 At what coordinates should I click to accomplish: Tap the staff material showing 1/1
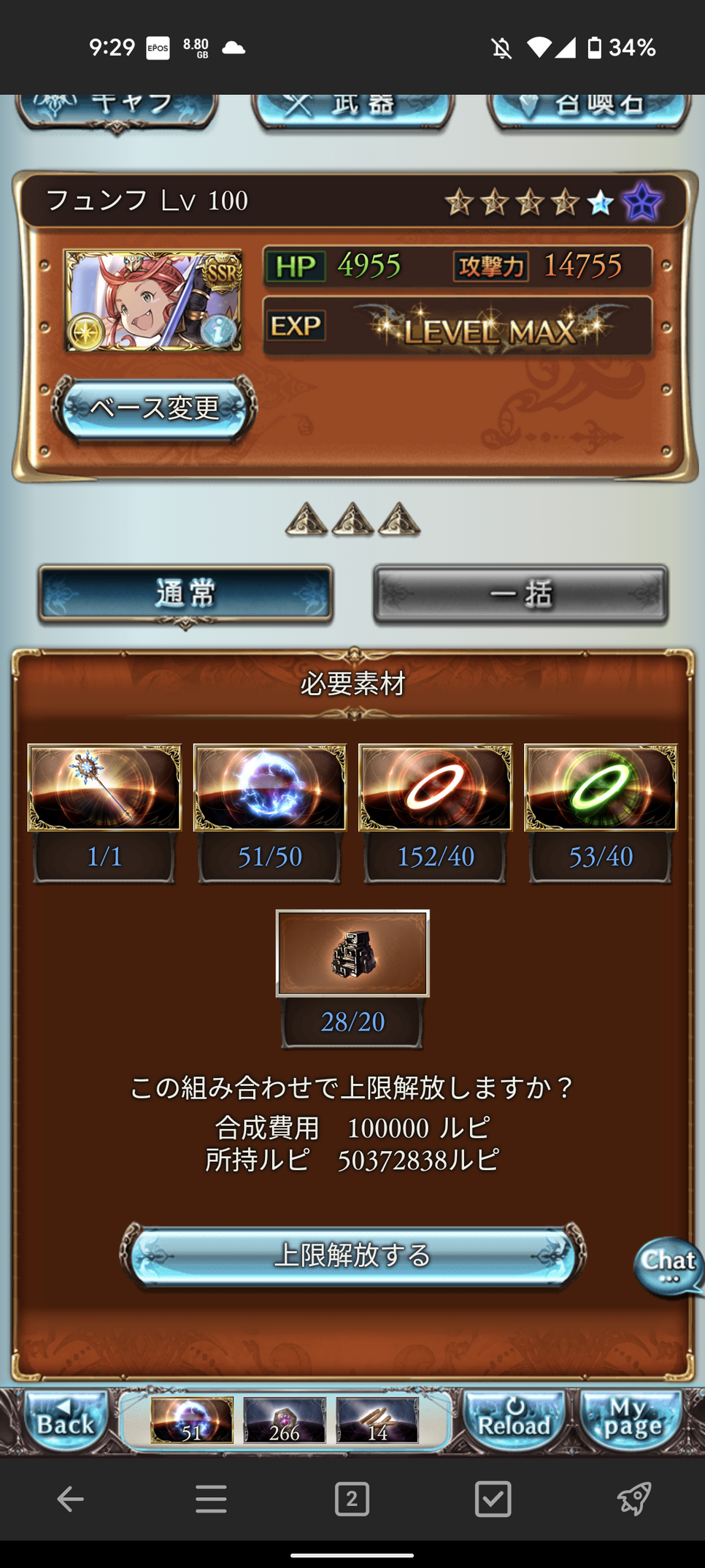[x=104, y=787]
